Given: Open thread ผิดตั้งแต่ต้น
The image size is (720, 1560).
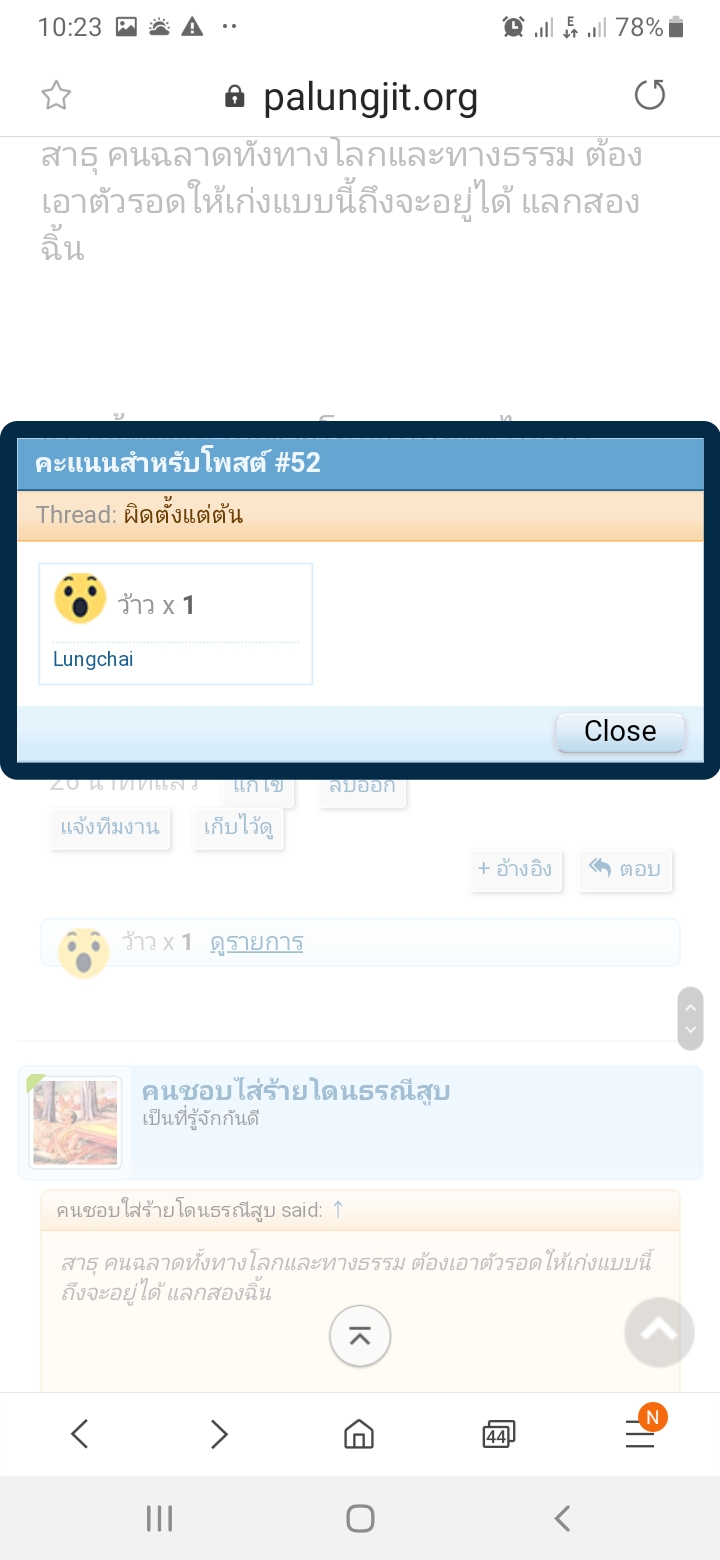Looking at the screenshot, I should (x=183, y=515).
